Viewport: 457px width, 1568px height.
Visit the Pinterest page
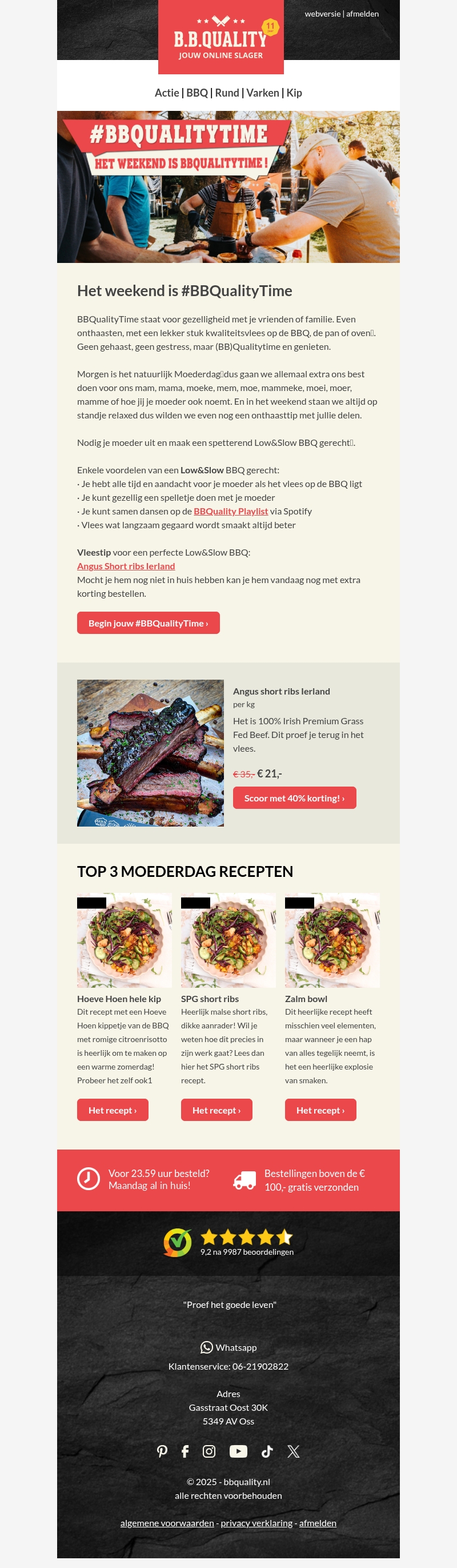[x=162, y=1451]
